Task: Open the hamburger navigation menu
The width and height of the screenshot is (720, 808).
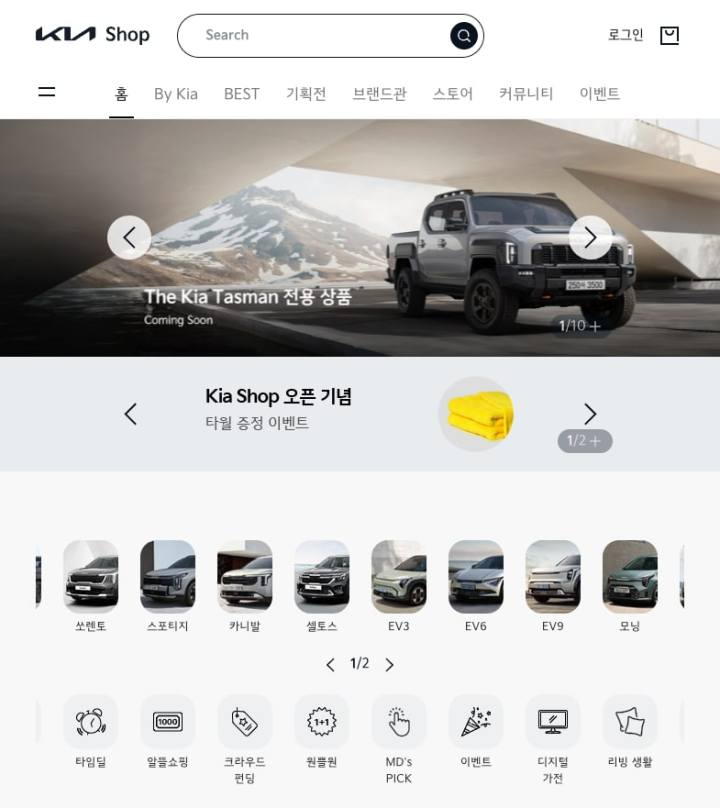Action: [46, 90]
